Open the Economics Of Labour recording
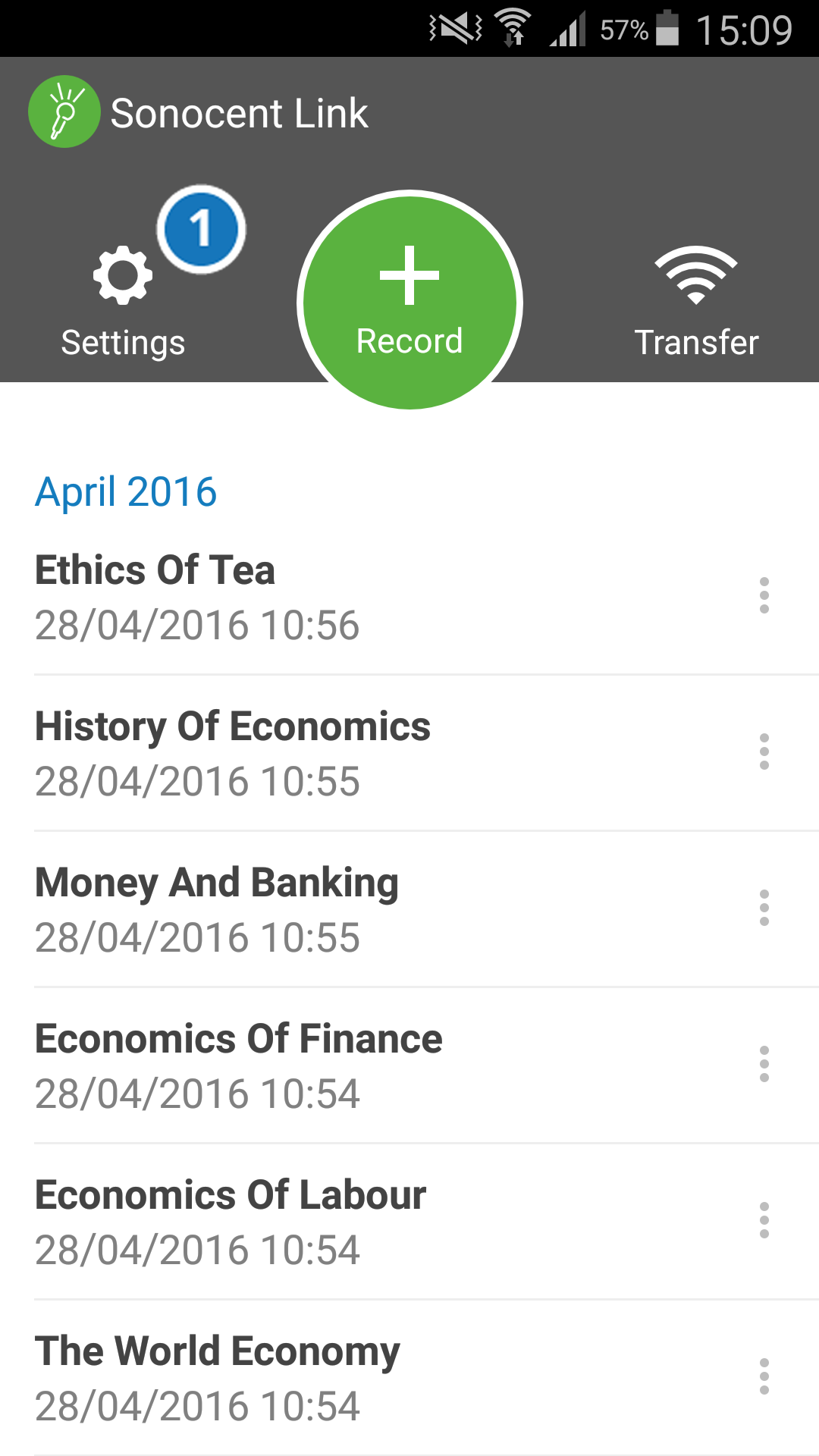This screenshot has width=819, height=1456. pyautogui.click(x=303, y=1222)
